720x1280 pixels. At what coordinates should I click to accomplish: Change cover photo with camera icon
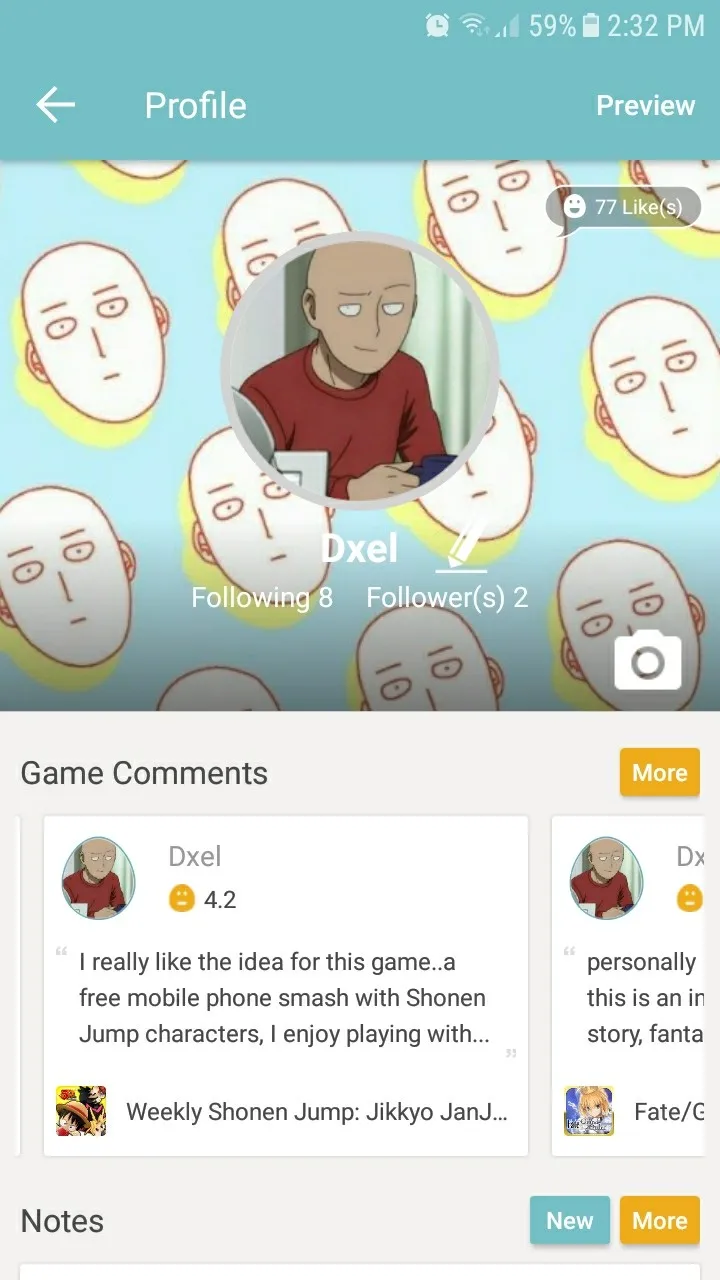[x=647, y=661]
